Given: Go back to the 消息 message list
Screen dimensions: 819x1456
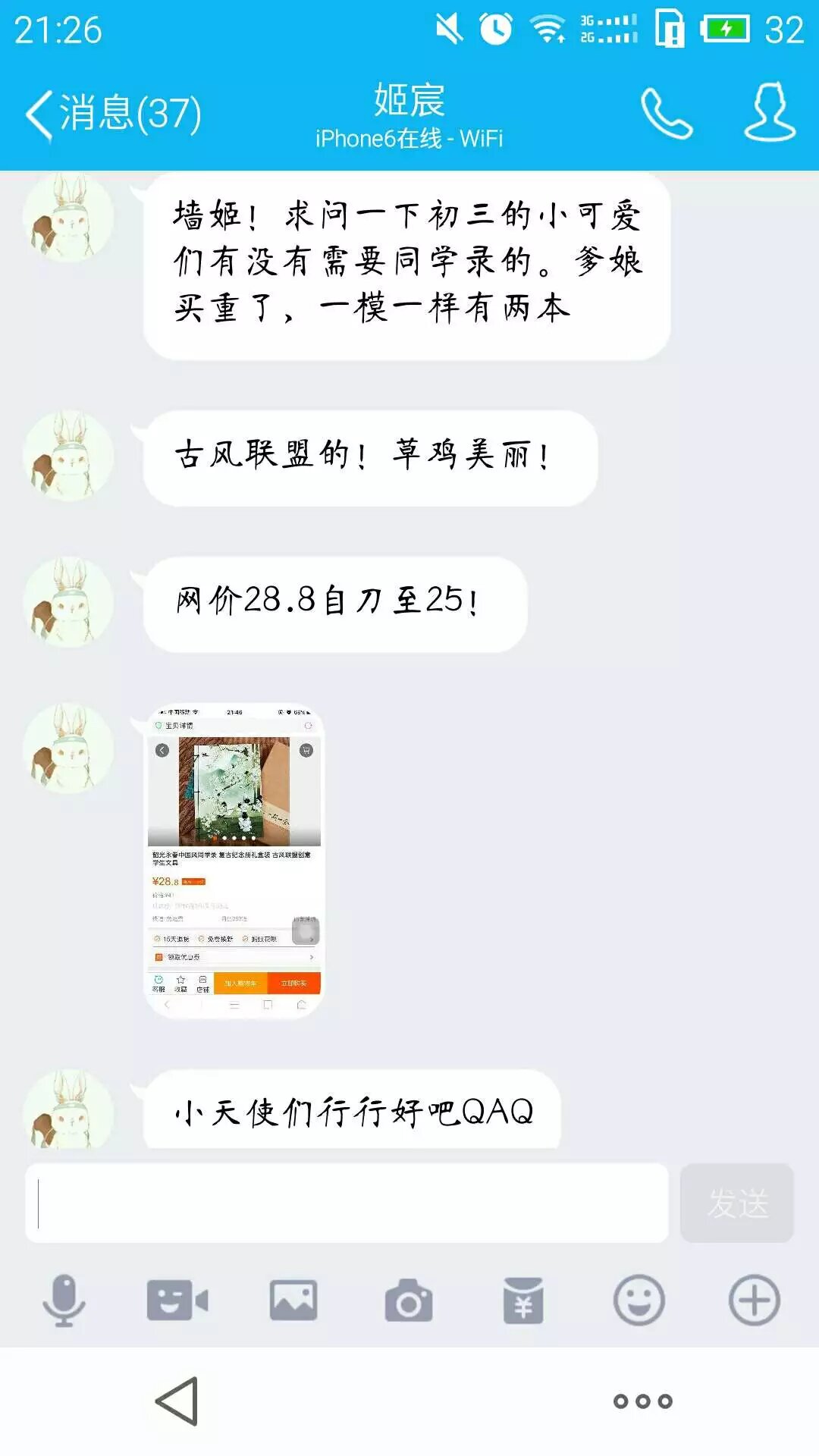Looking at the screenshot, I should tap(114, 114).
